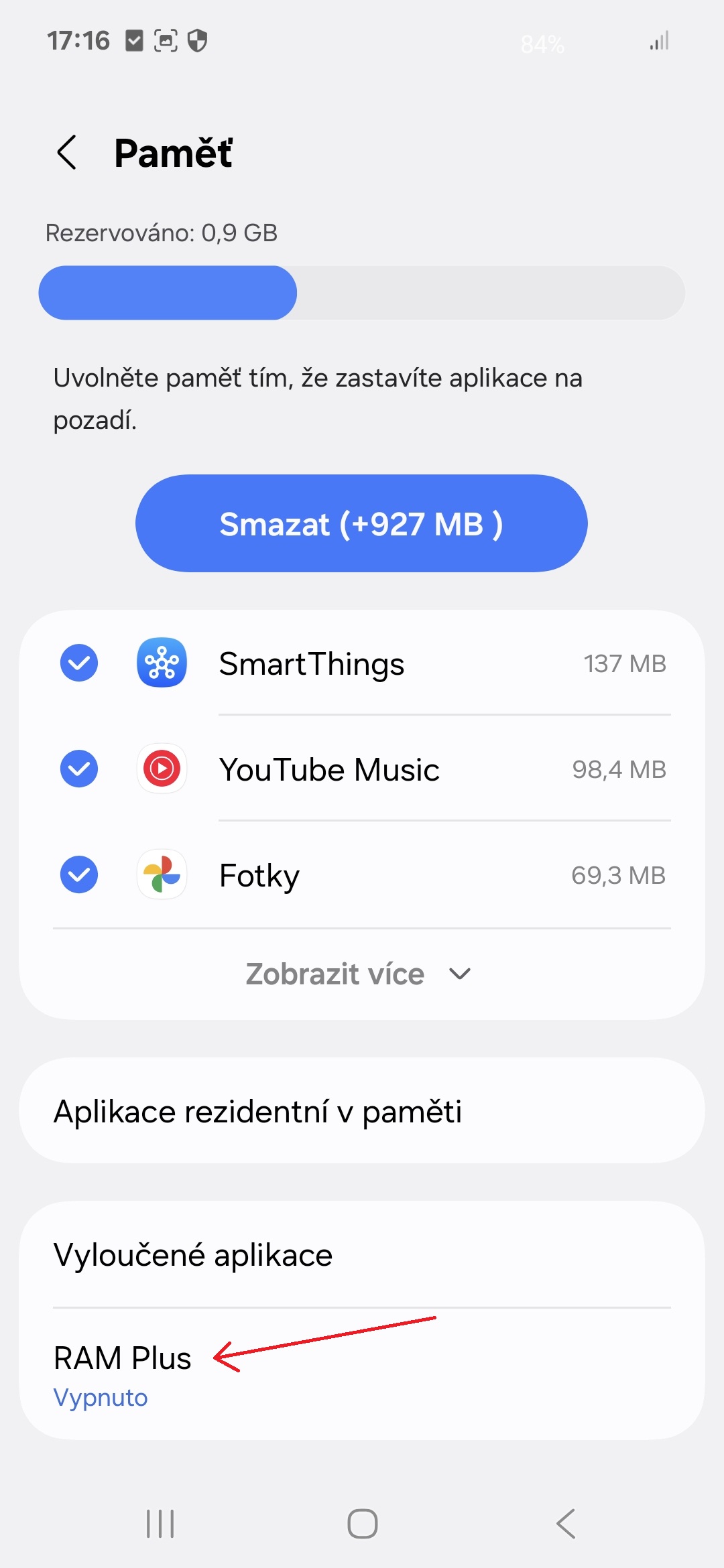Open RAM Plus settings
Image resolution: width=724 pixels, height=1568 pixels.
pyautogui.click(x=362, y=1374)
